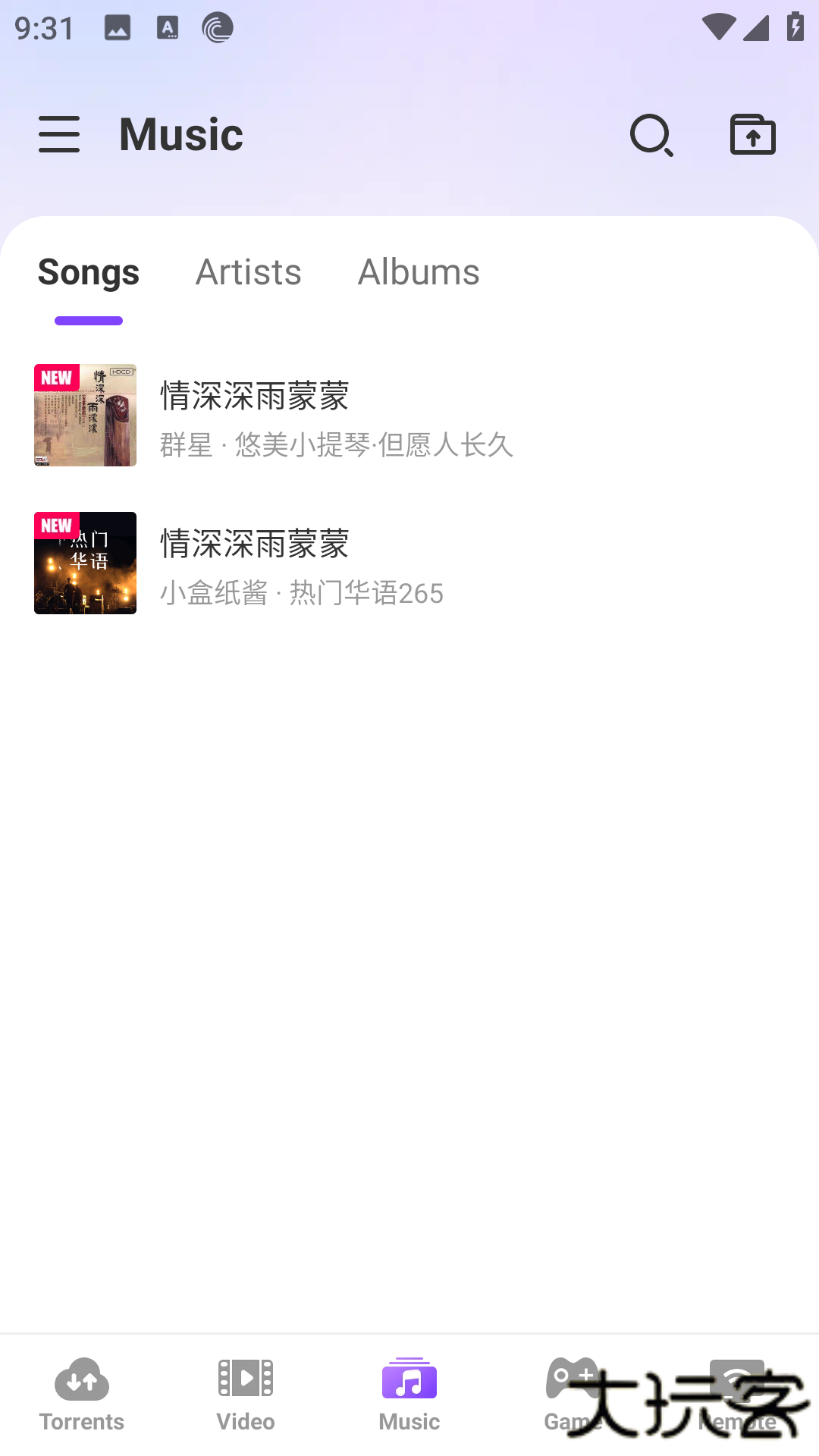The image size is (819, 1456).
Task: Open the Games section
Action: pyautogui.click(x=573, y=1394)
